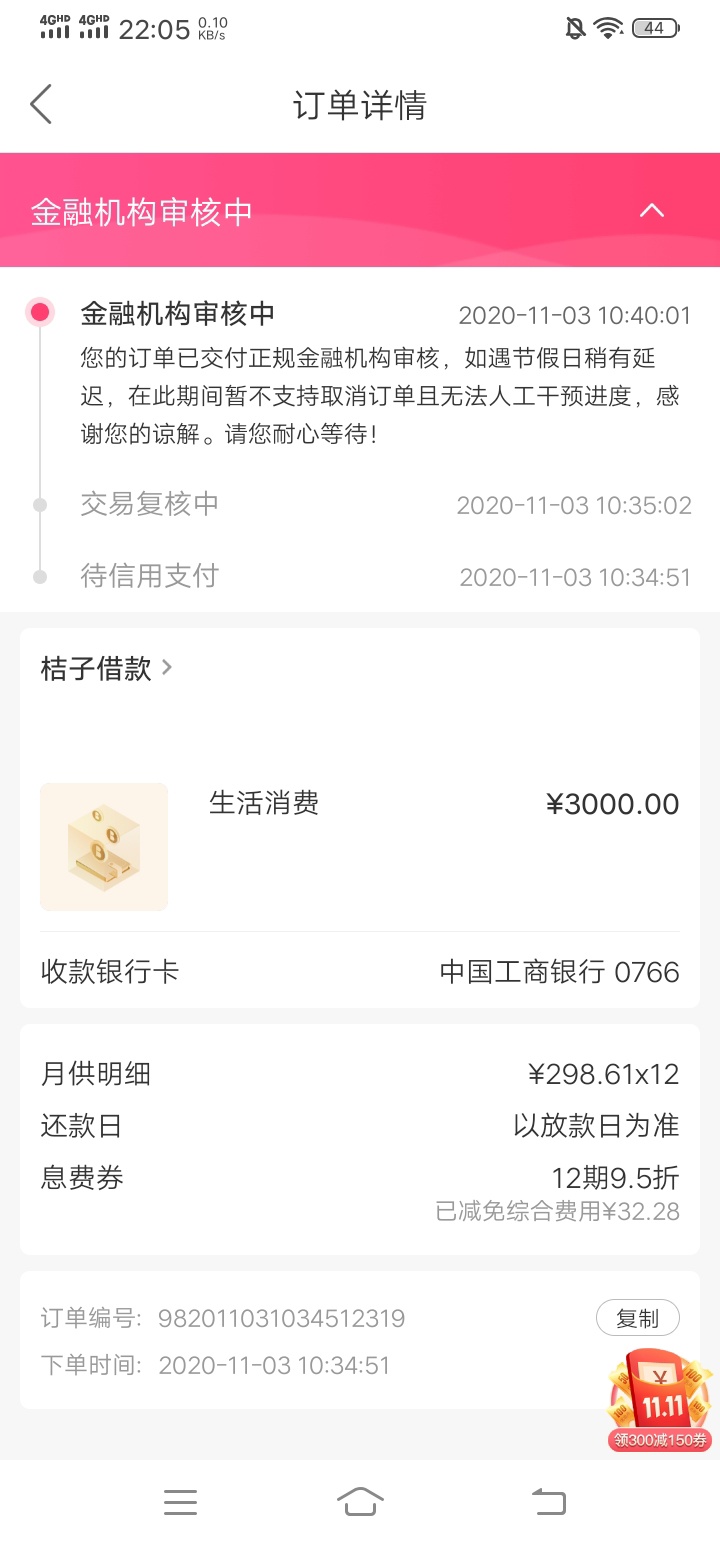
Task: Open the 桔子借款 link
Action: click(x=106, y=668)
